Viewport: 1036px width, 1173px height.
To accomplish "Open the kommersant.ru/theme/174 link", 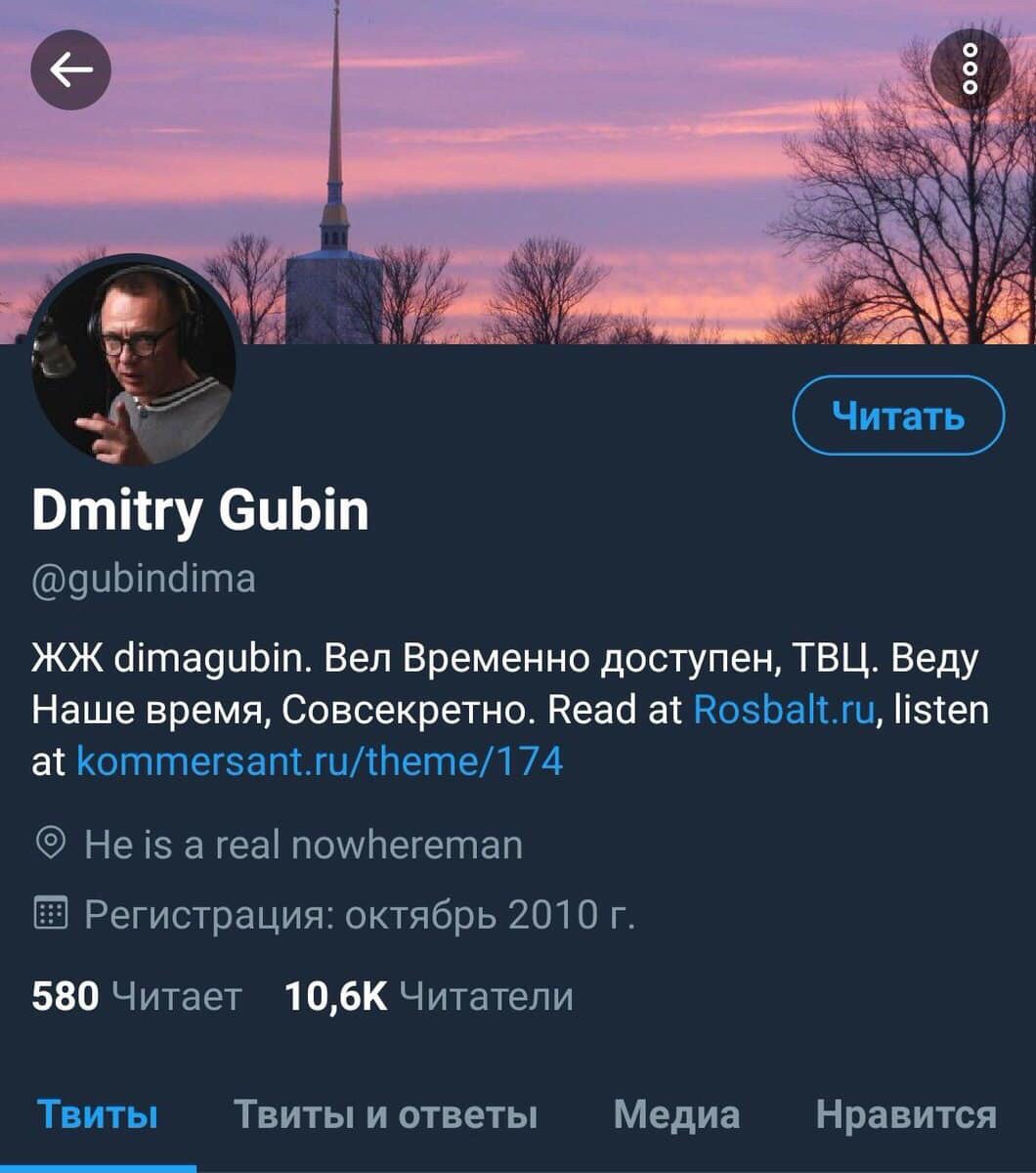I will [x=320, y=760].
